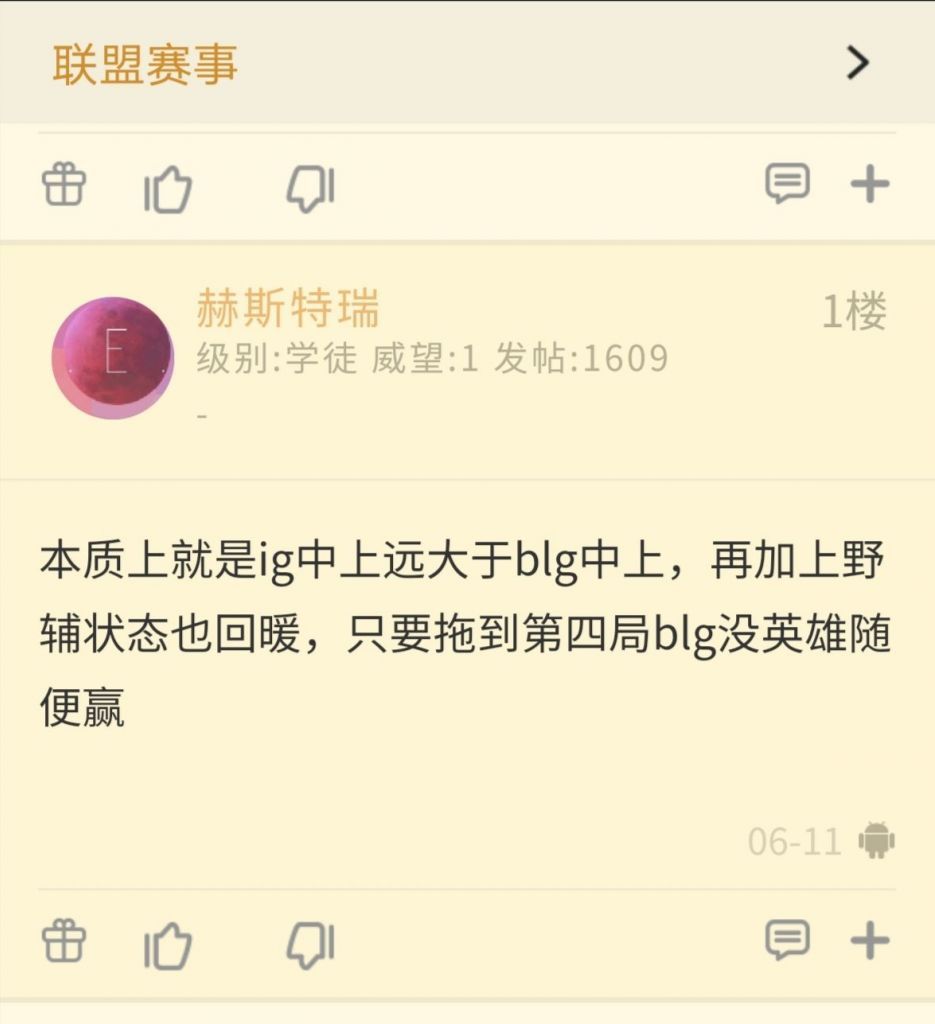Click the plus icon at bottom right

point(871,940)
